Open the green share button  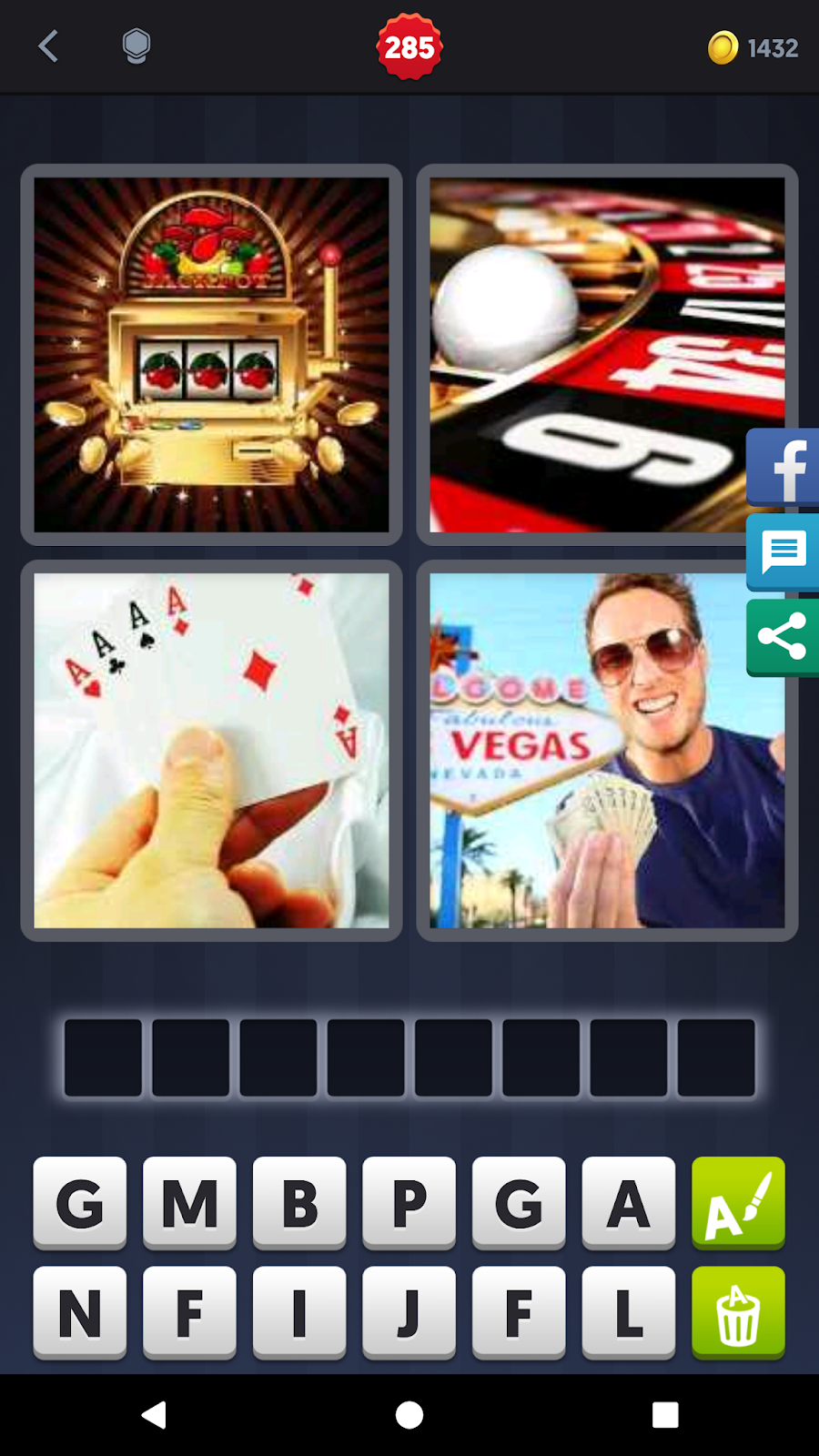pyautogui.click(x=784, y=637)
